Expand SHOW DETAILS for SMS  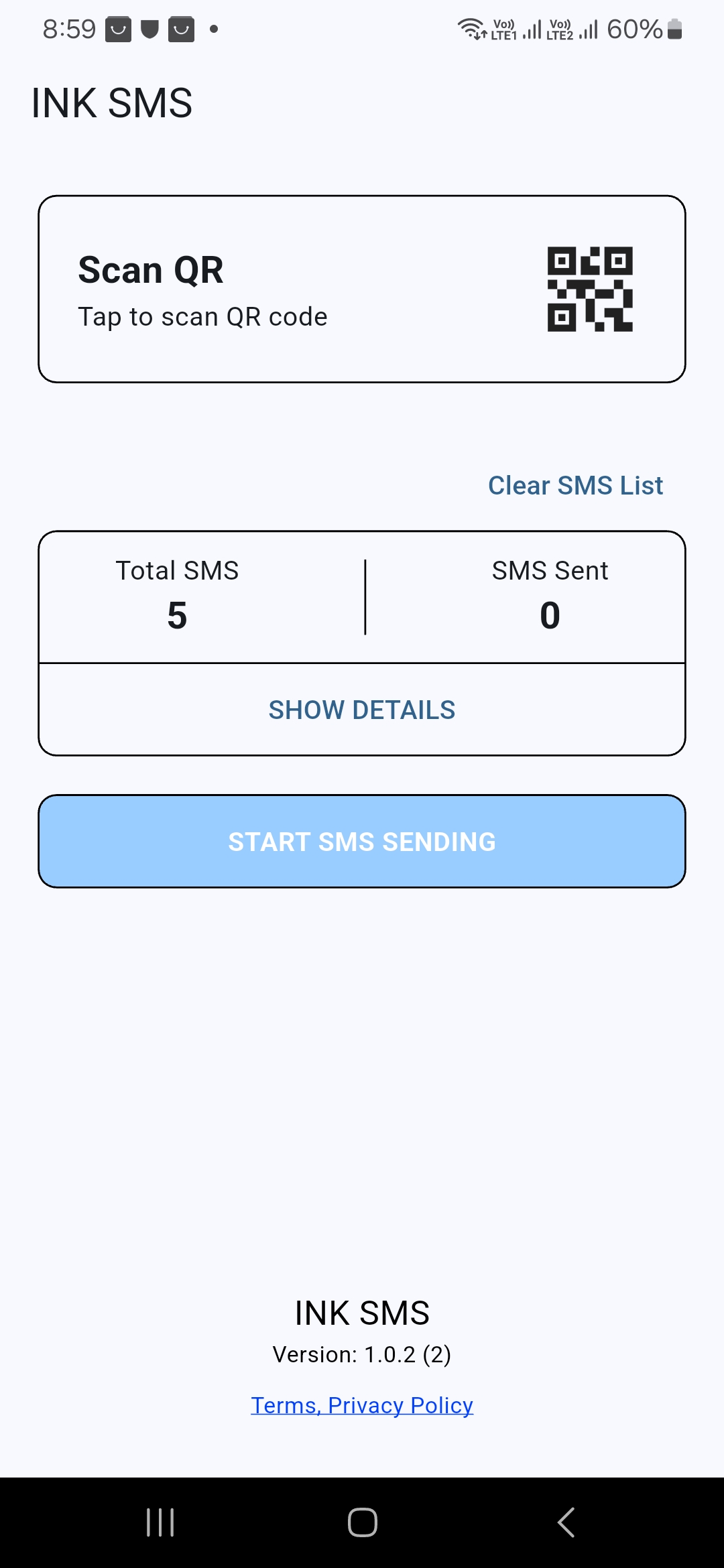coord(362,710)
